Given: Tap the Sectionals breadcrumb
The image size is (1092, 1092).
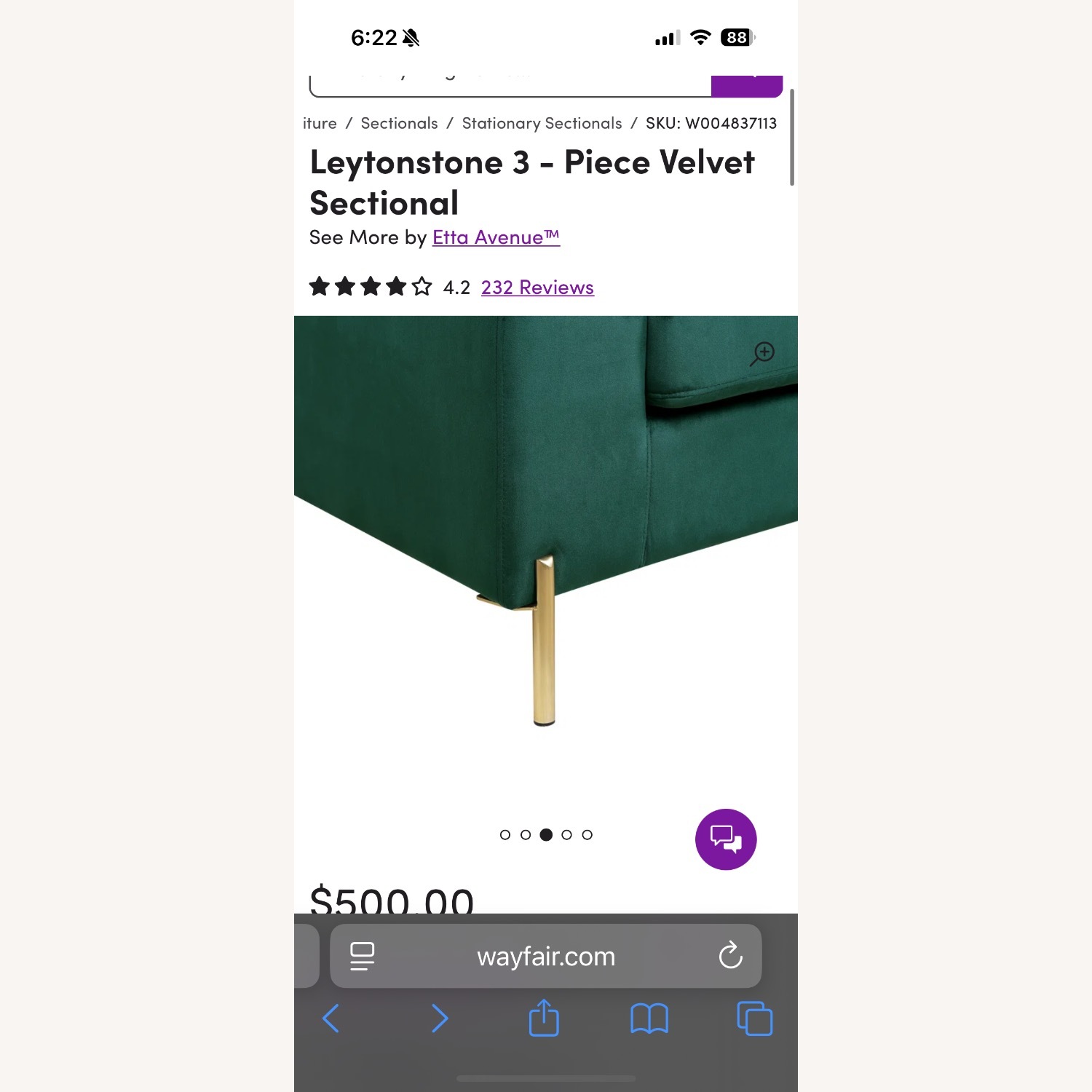Looking at the screenshot, I should pos(399,124).
